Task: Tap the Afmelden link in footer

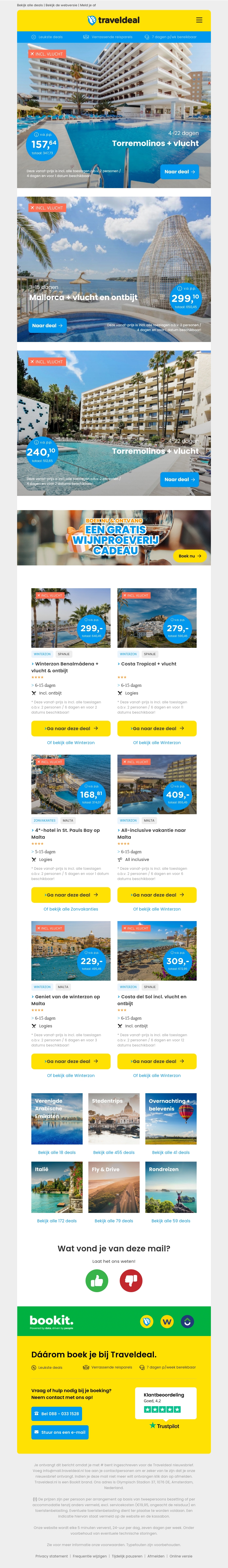Action: (x=156, y=1556)
